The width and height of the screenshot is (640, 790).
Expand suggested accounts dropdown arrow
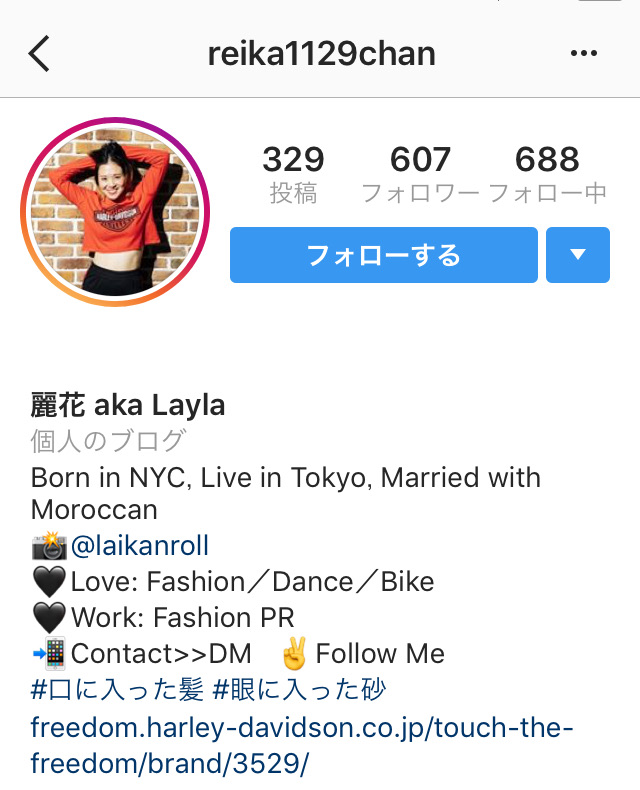coord(578,255)
